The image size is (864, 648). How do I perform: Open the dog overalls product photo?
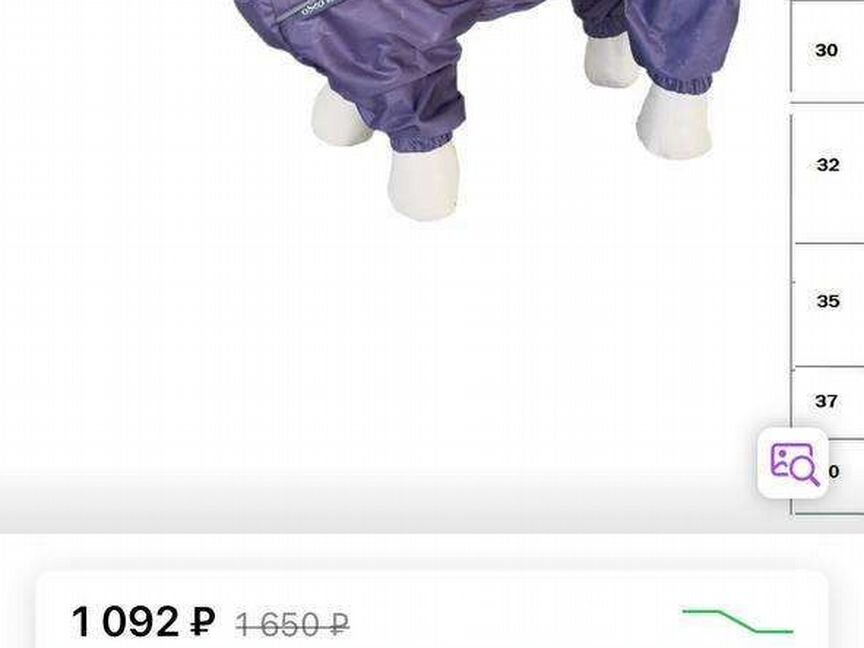click(470, 100)
